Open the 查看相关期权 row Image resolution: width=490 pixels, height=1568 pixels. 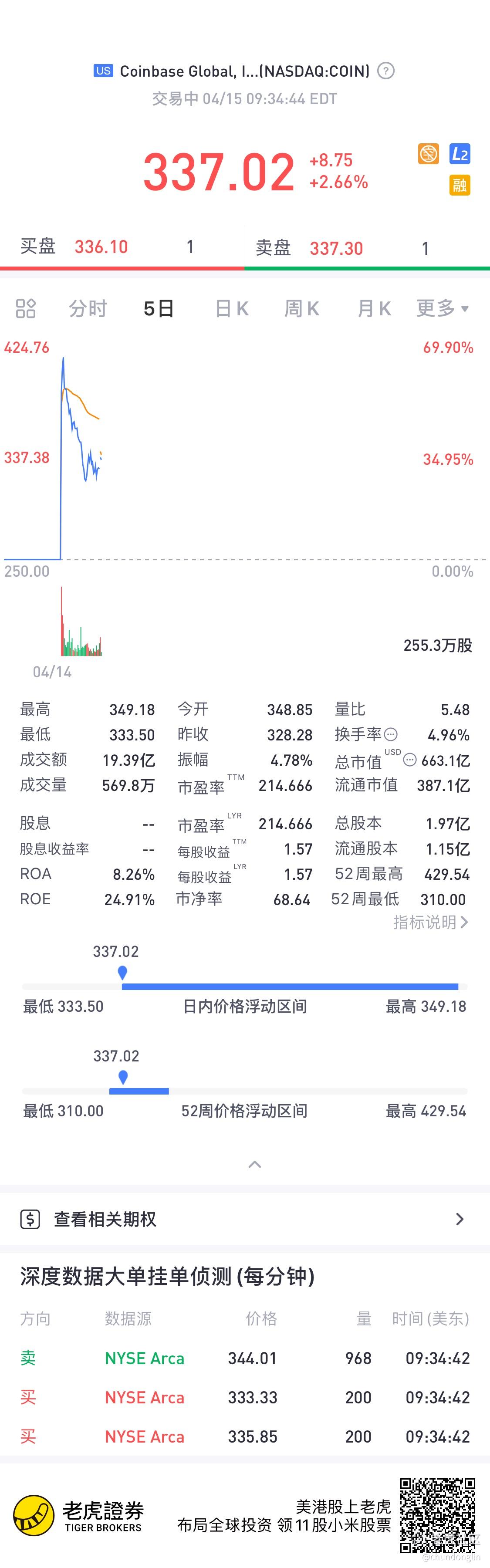point(245,1219)
